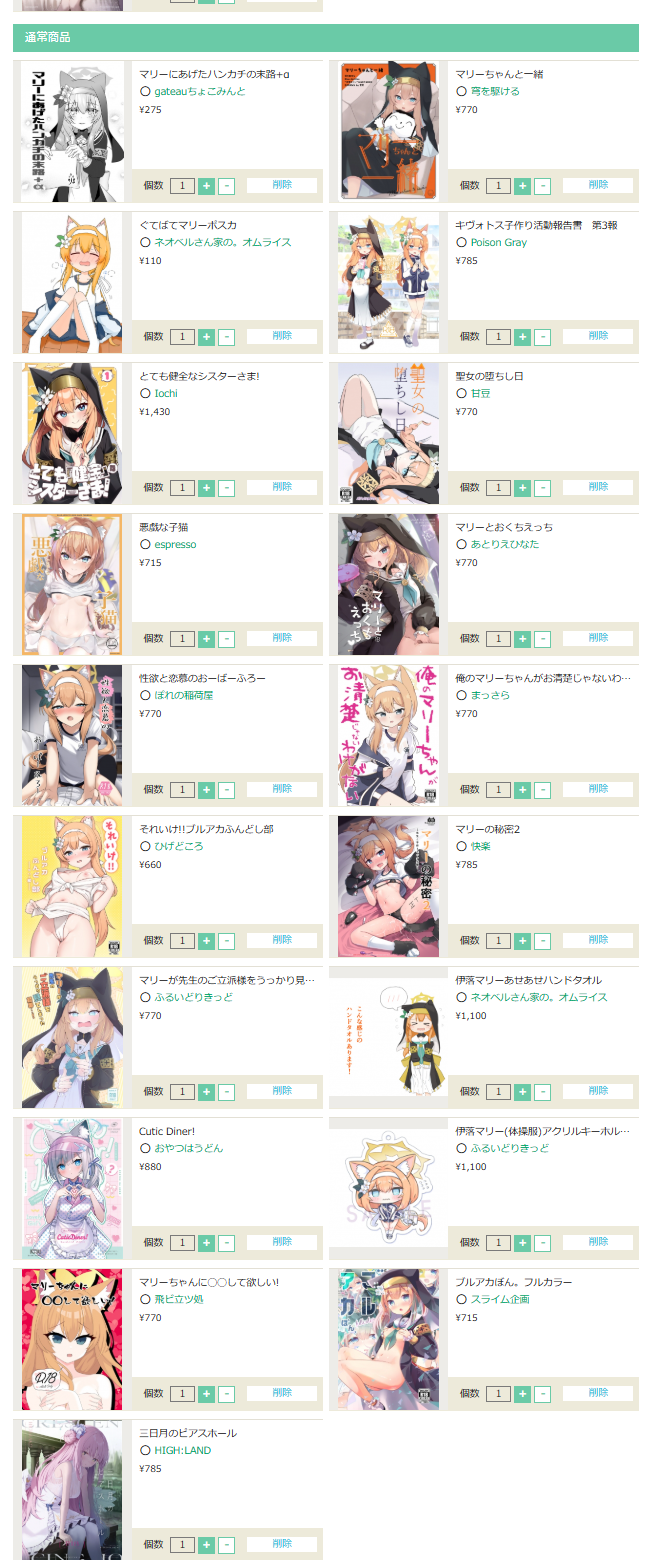Viewport: 655px width, 1560px height.
Task: Open the あとりえひなた circle link
Action: pyautogui.click(x=505, y=544)
